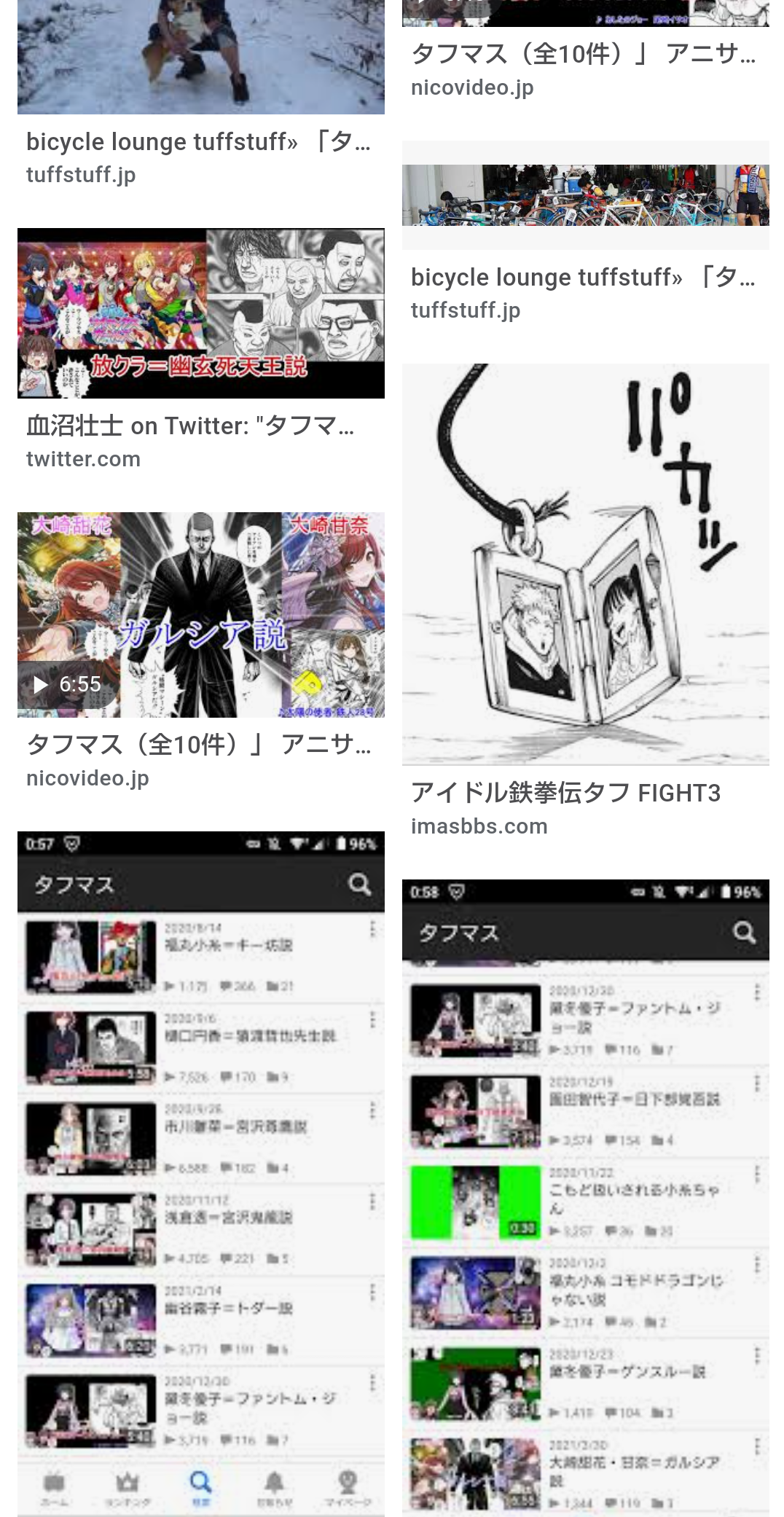Open the タフマス screenshot result showing 0:58
Image resolution: width=784 pixels, height=1517 pixels.
tap(585, 1195)
